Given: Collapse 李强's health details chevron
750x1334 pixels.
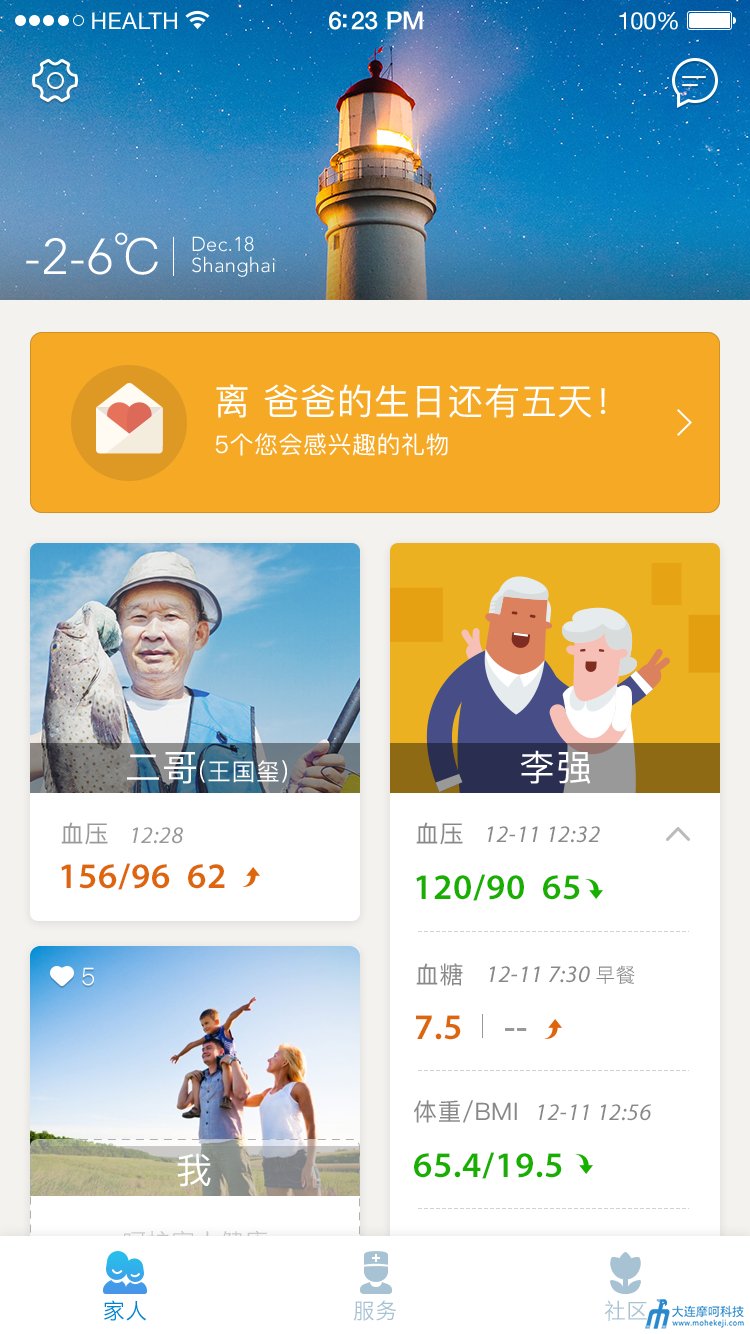Looking at the screenshot, I should [678, 834].
